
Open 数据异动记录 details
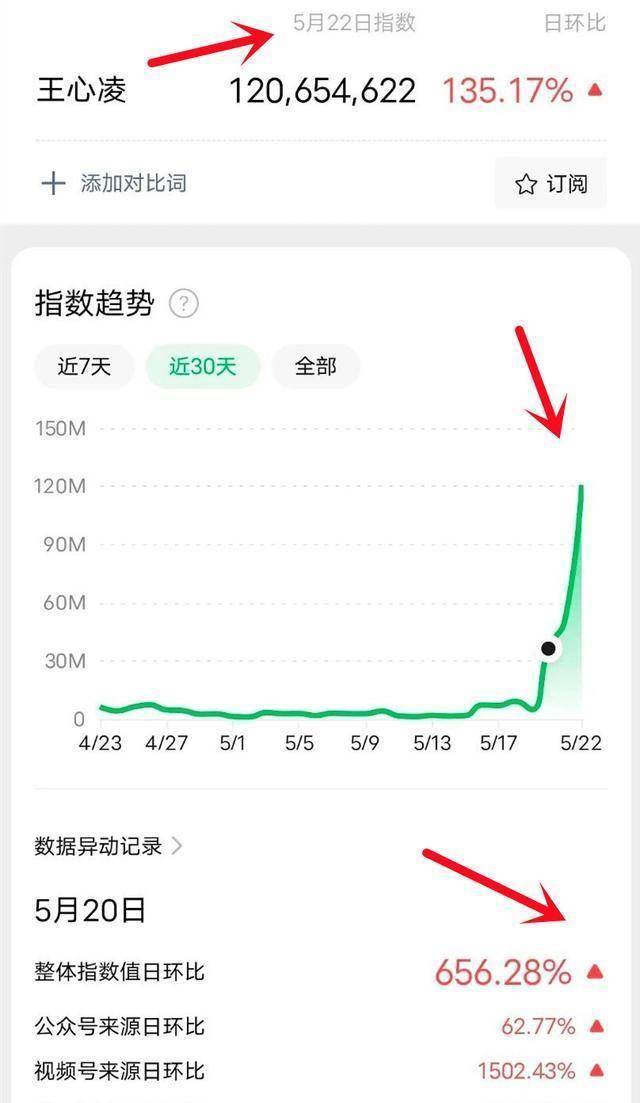click(108, 846)
